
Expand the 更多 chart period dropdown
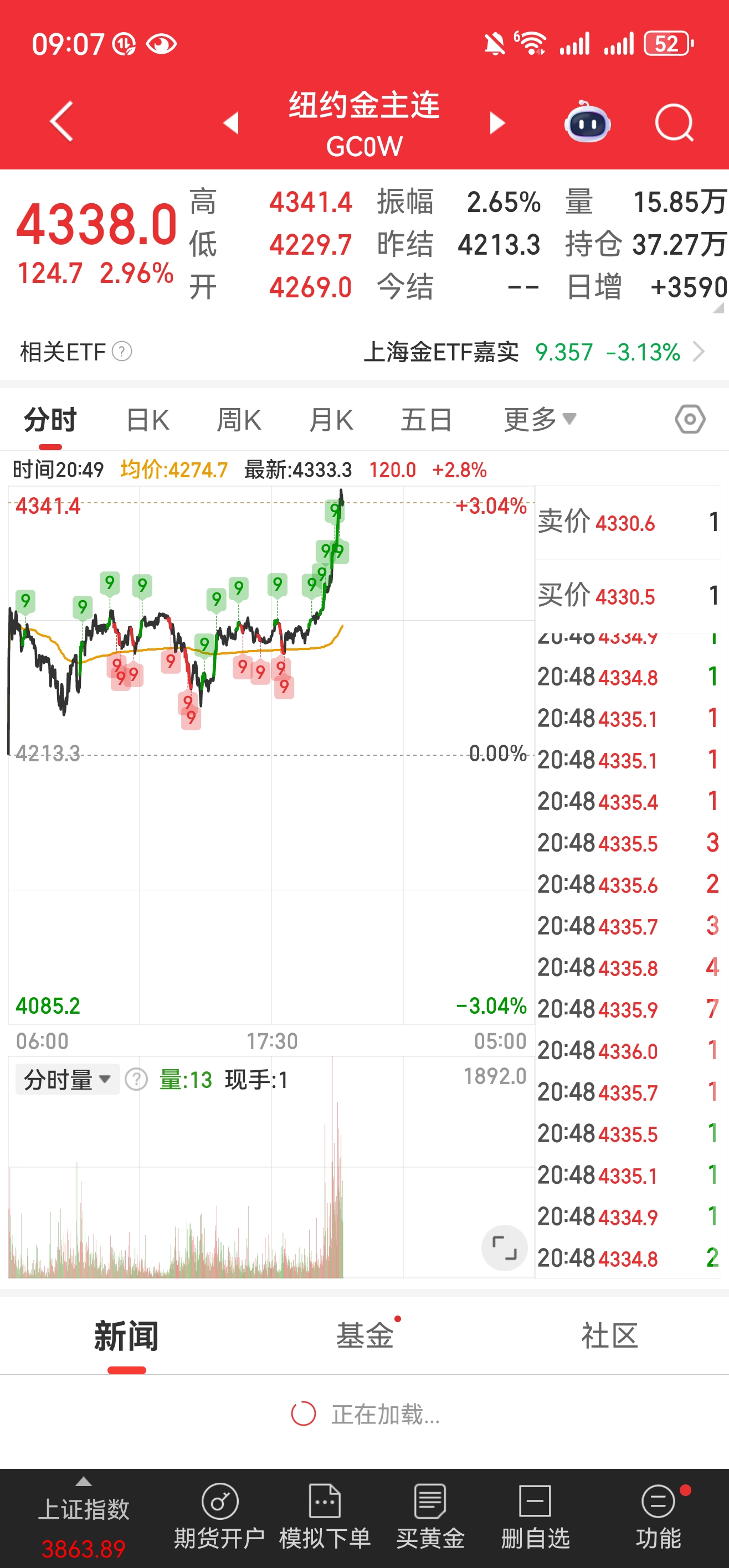[x=539, y=419]
